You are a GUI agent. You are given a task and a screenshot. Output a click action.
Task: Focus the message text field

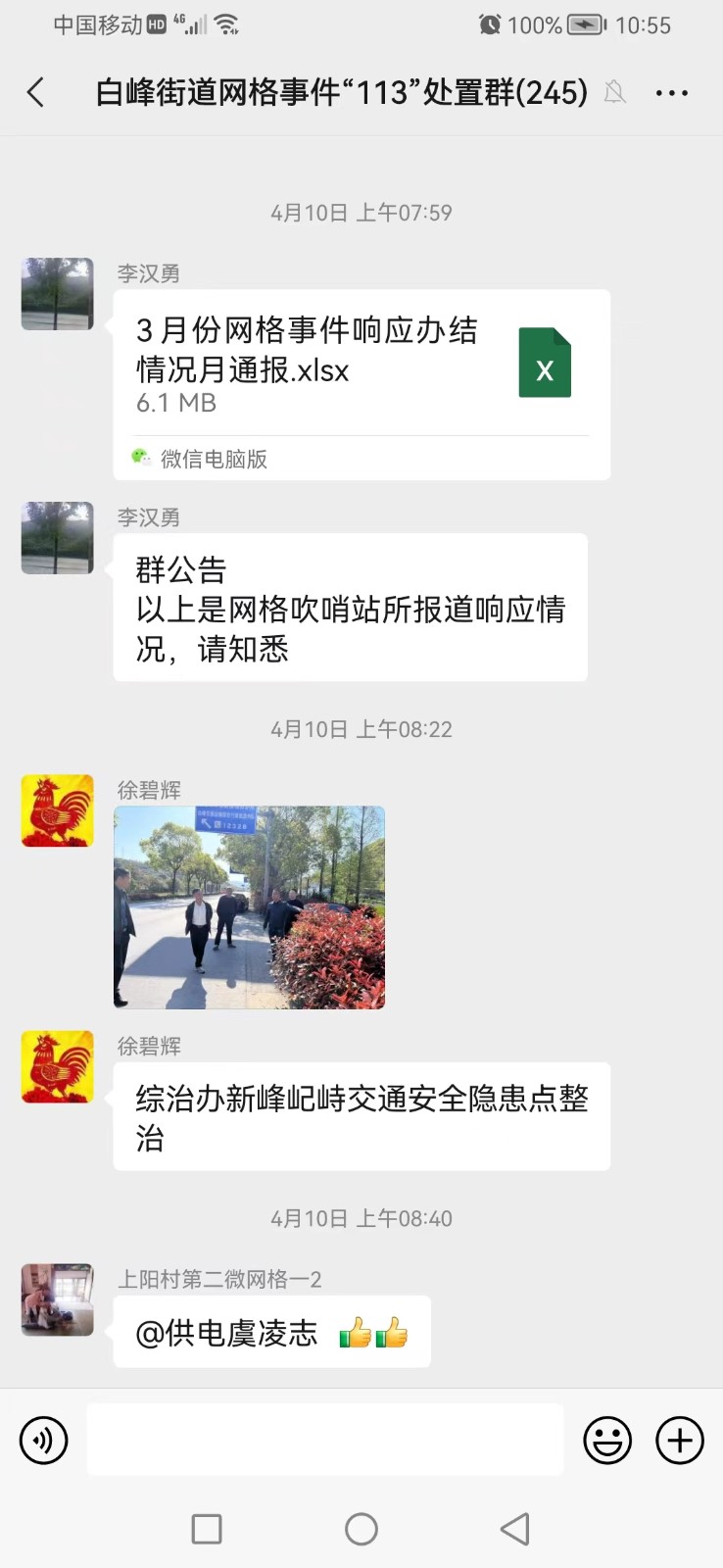click(x=325, y=1441)
